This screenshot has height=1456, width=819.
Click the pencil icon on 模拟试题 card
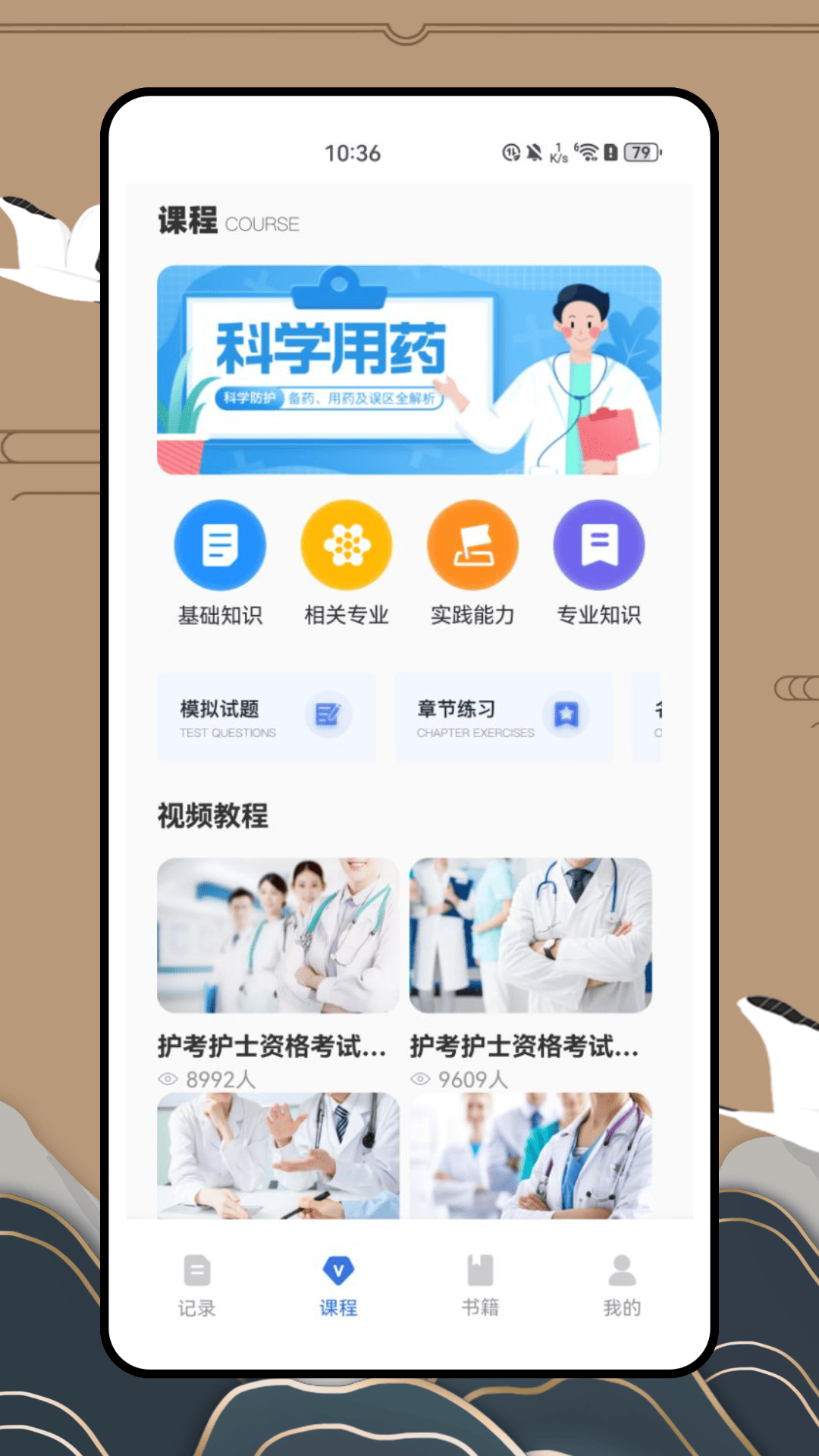[328, 716]
